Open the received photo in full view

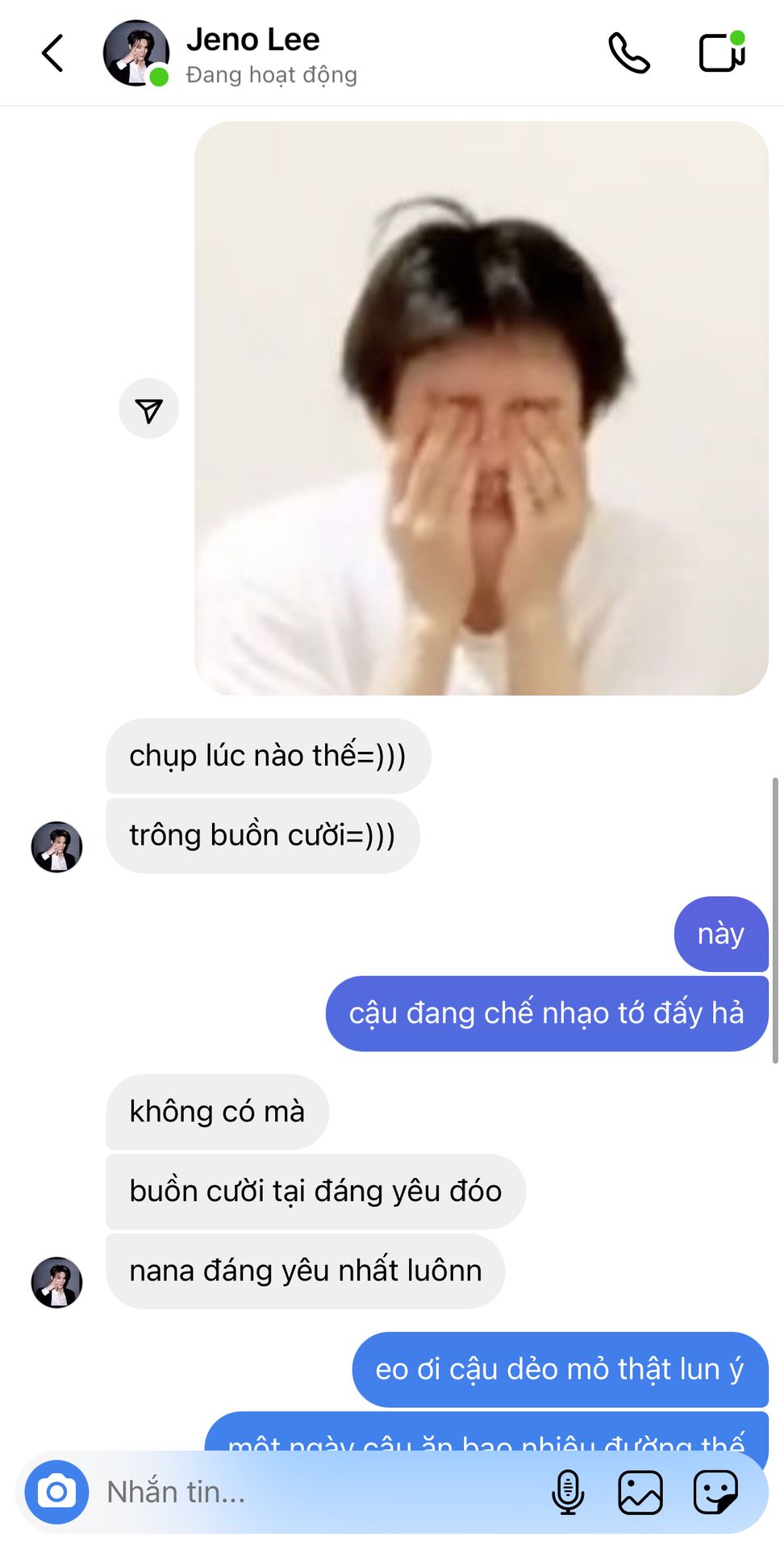point(481,408)
